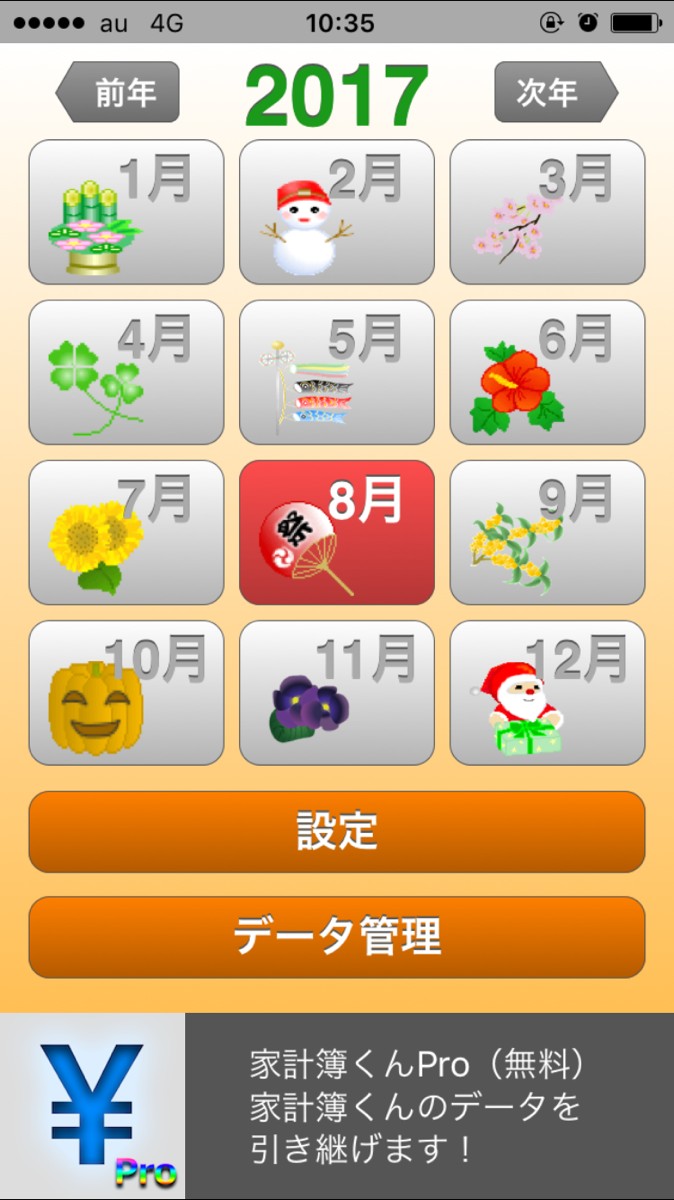Open the 5月 koinobori tile
The image size is (674, 1200).
click(337, 372)
